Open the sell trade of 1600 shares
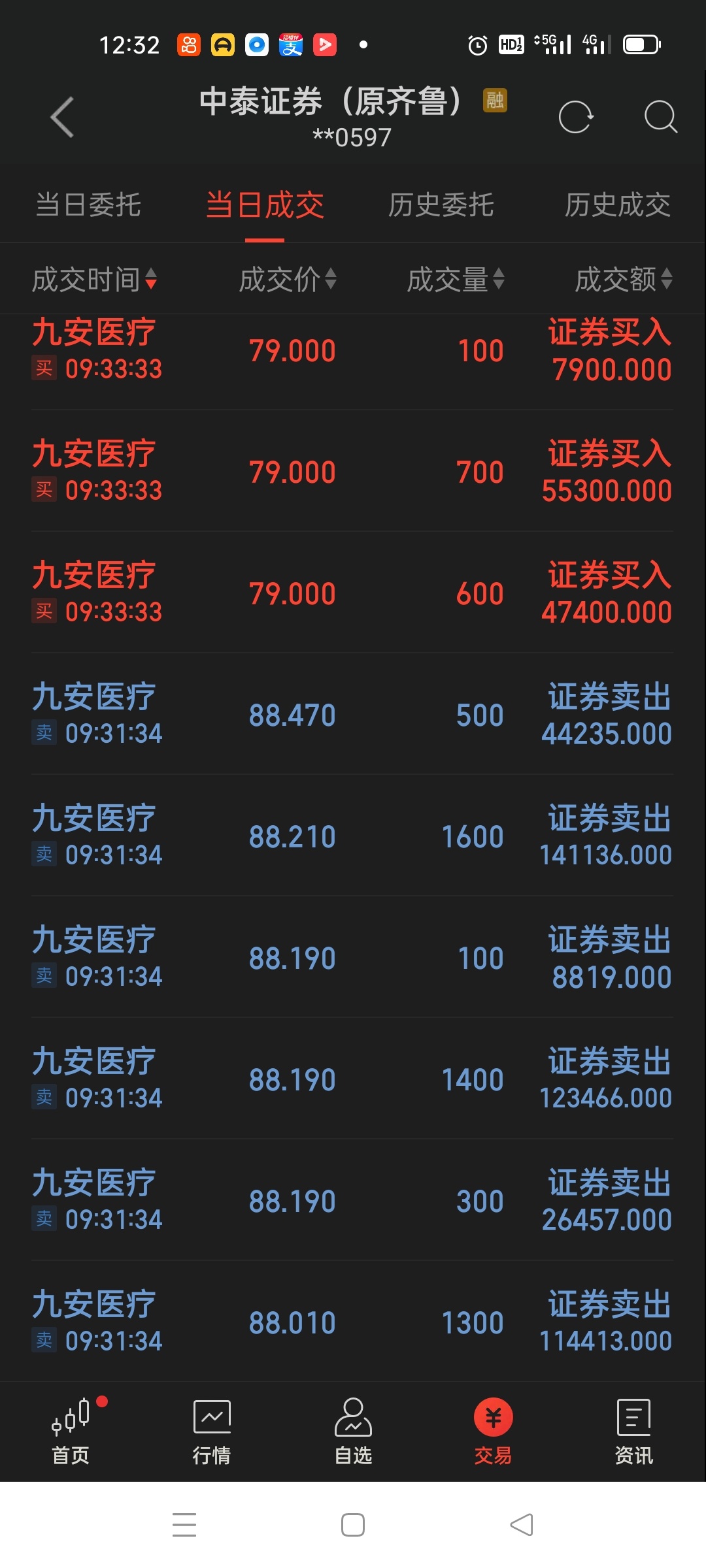The image size is (706, 1568). (352, 836)
